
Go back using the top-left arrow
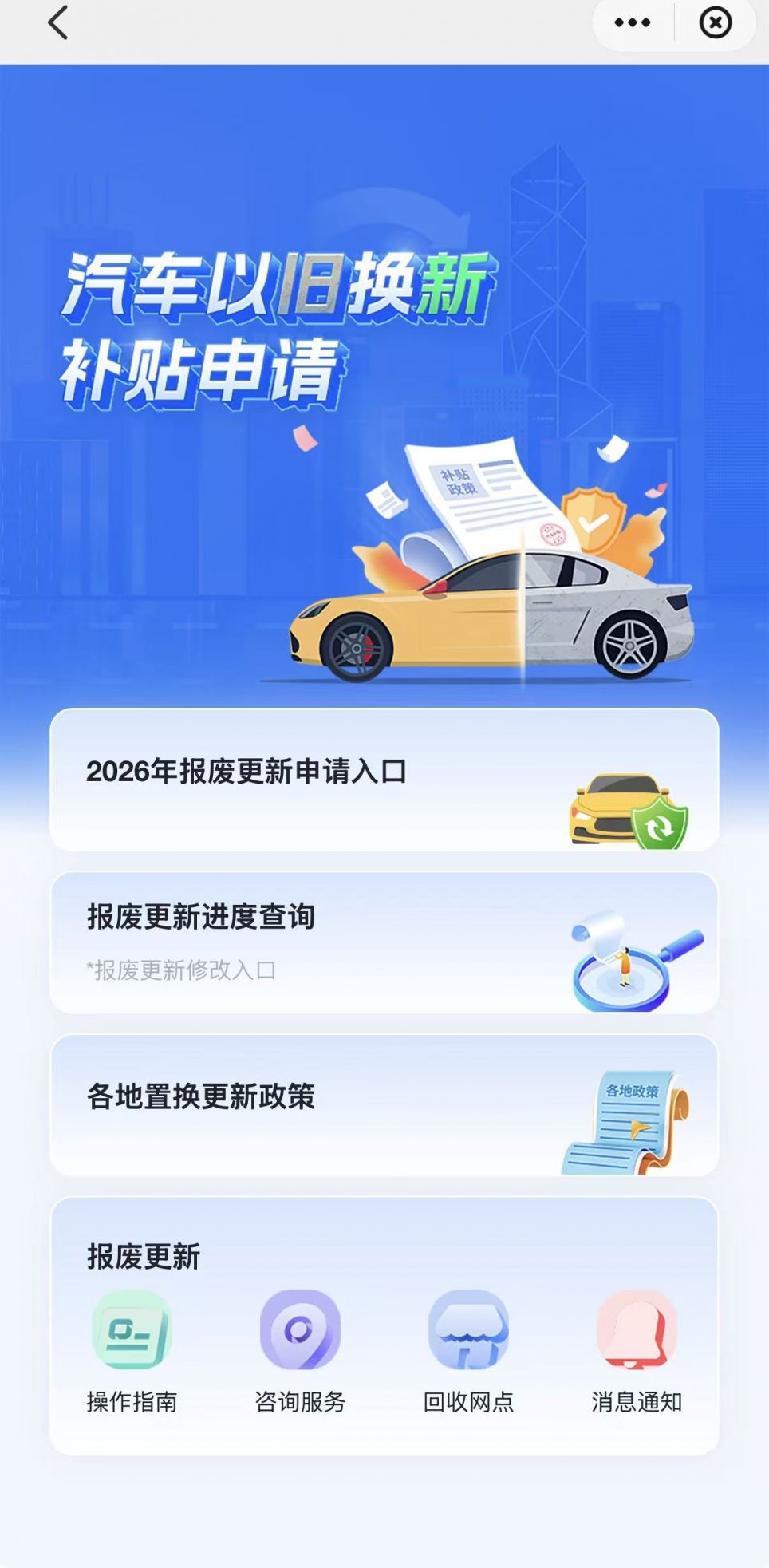[x=57, y=22]
